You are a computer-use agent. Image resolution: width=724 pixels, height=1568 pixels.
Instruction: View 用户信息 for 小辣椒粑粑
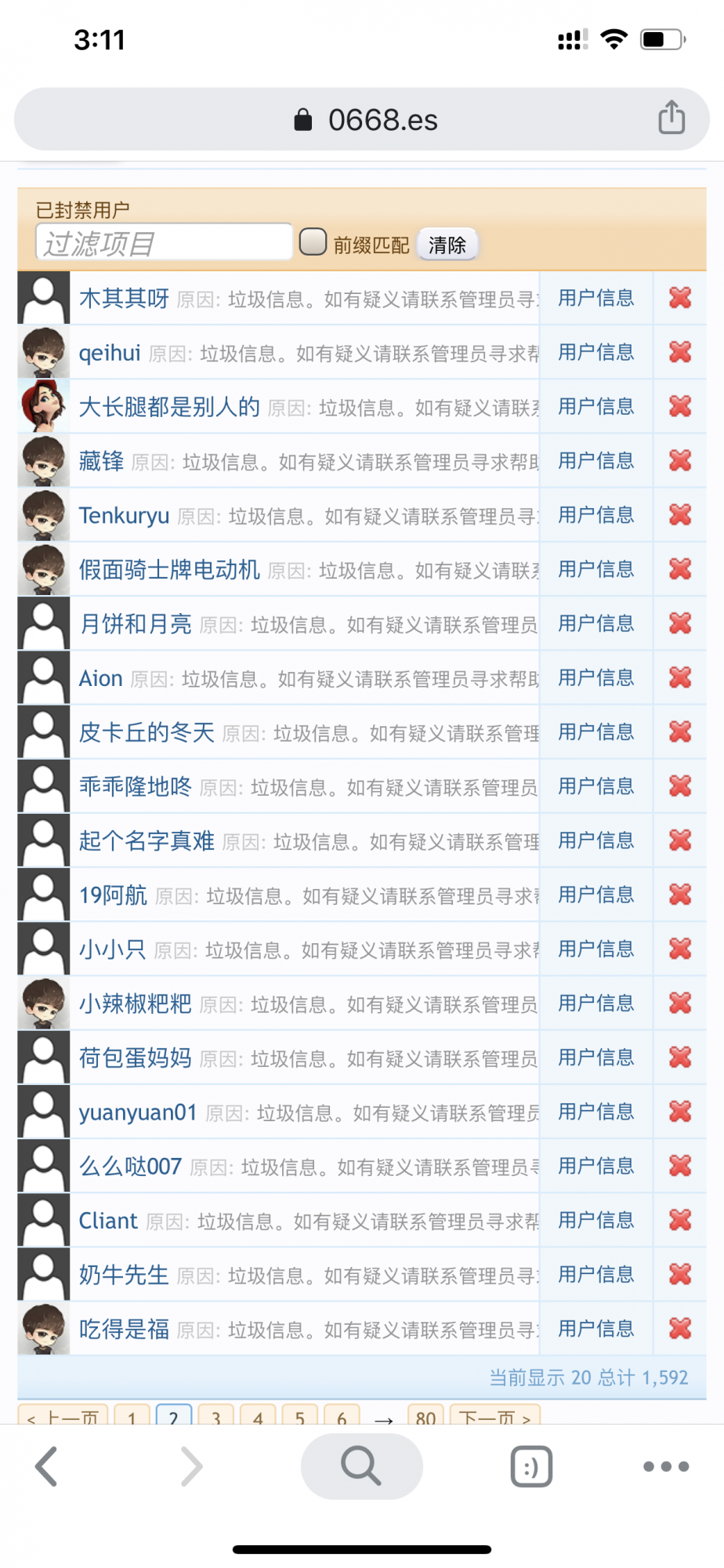tap(595, 1004)
